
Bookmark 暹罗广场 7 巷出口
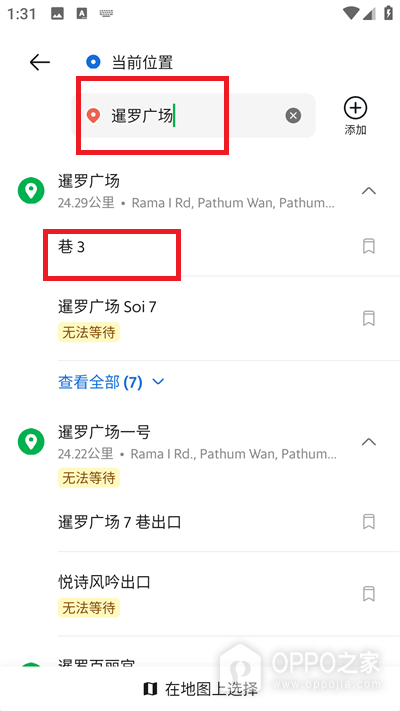369,522
